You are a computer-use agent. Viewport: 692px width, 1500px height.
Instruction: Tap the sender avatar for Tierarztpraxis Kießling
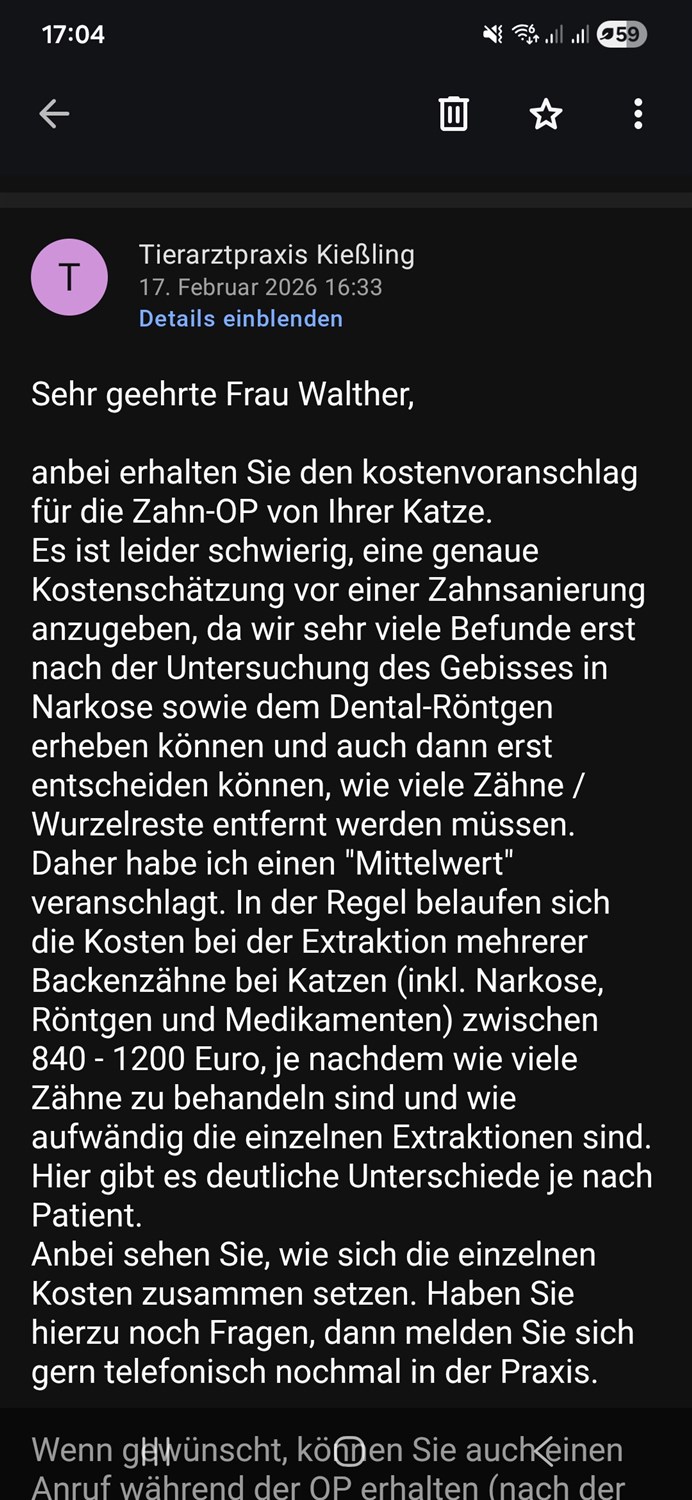pyautogui.click(x=70, y=277)
